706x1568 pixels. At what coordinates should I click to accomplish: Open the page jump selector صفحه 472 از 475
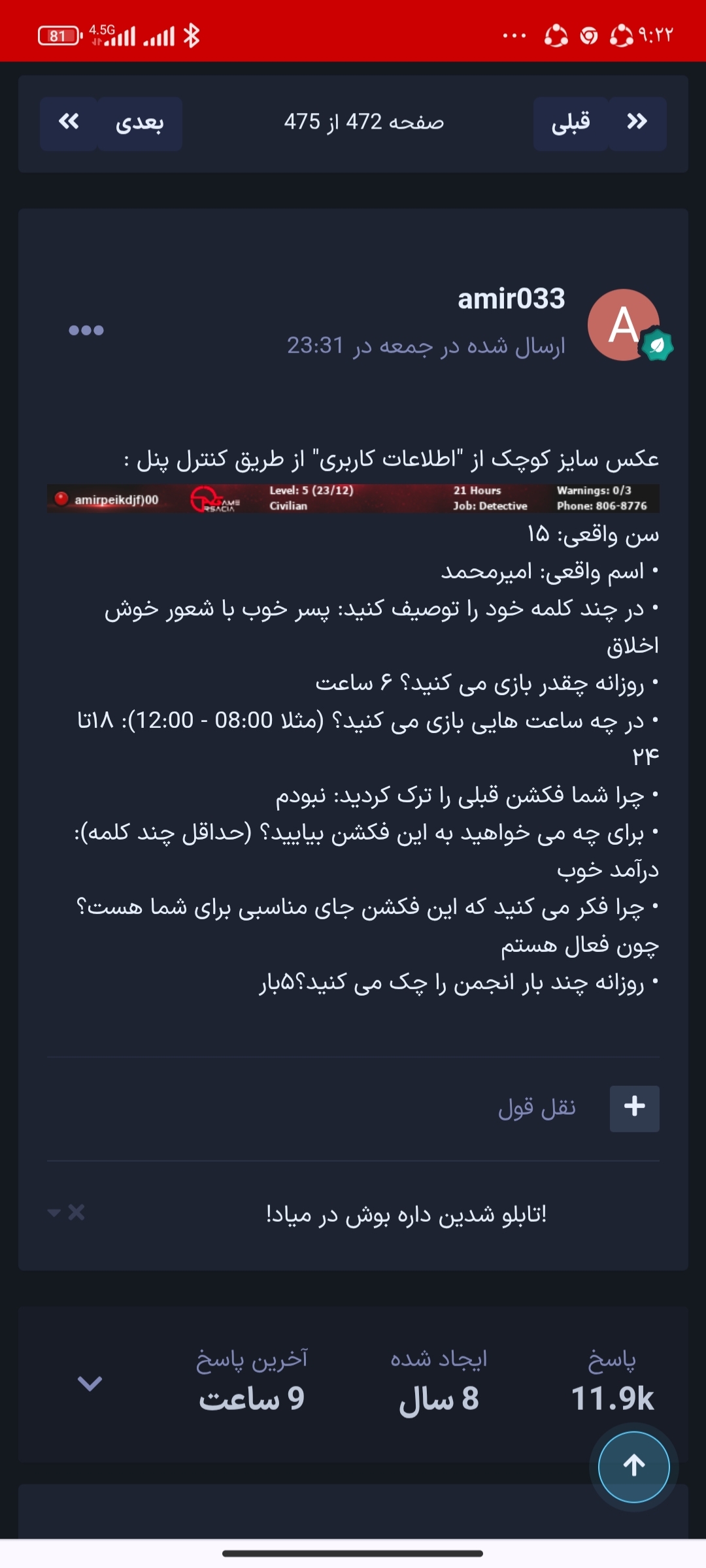363,122
